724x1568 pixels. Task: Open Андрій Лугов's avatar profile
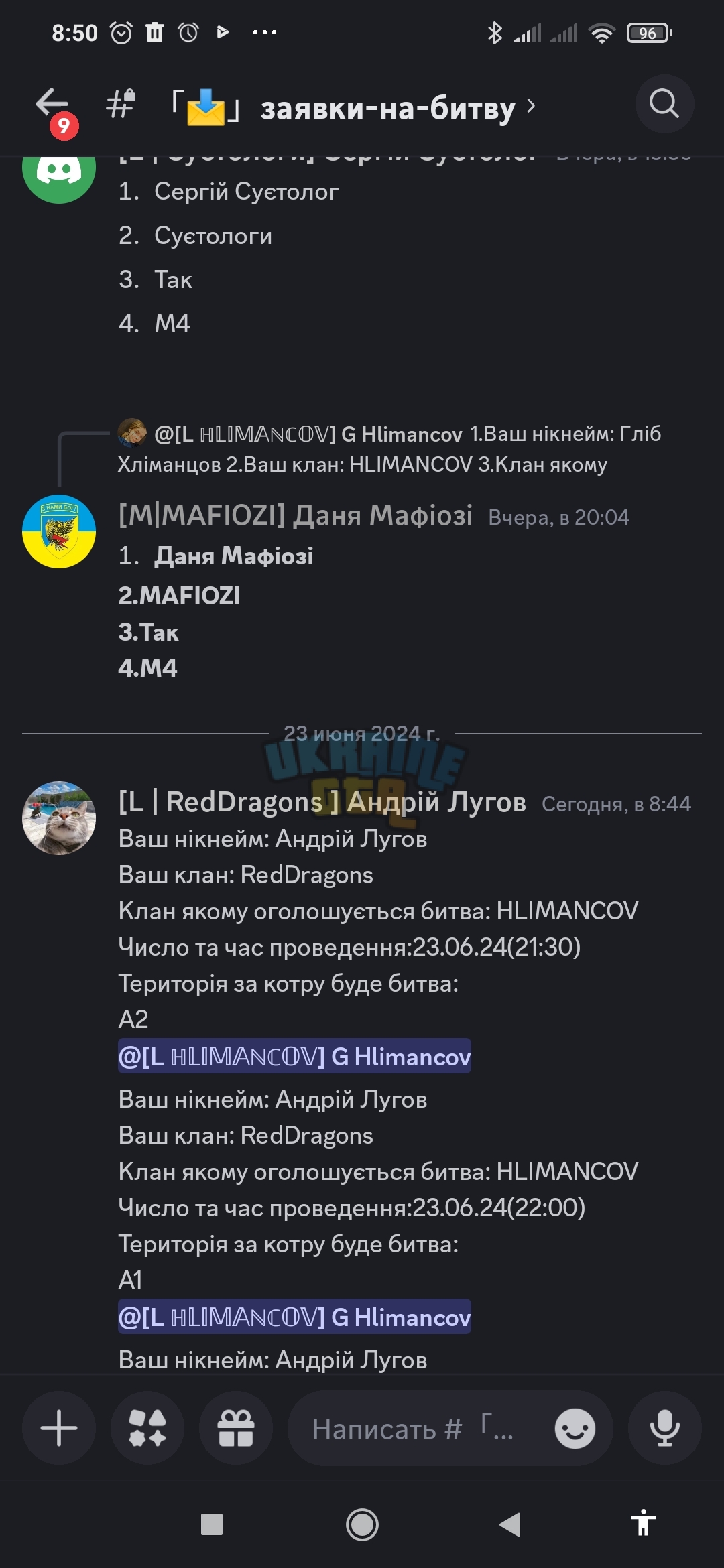tap(59, 818)
